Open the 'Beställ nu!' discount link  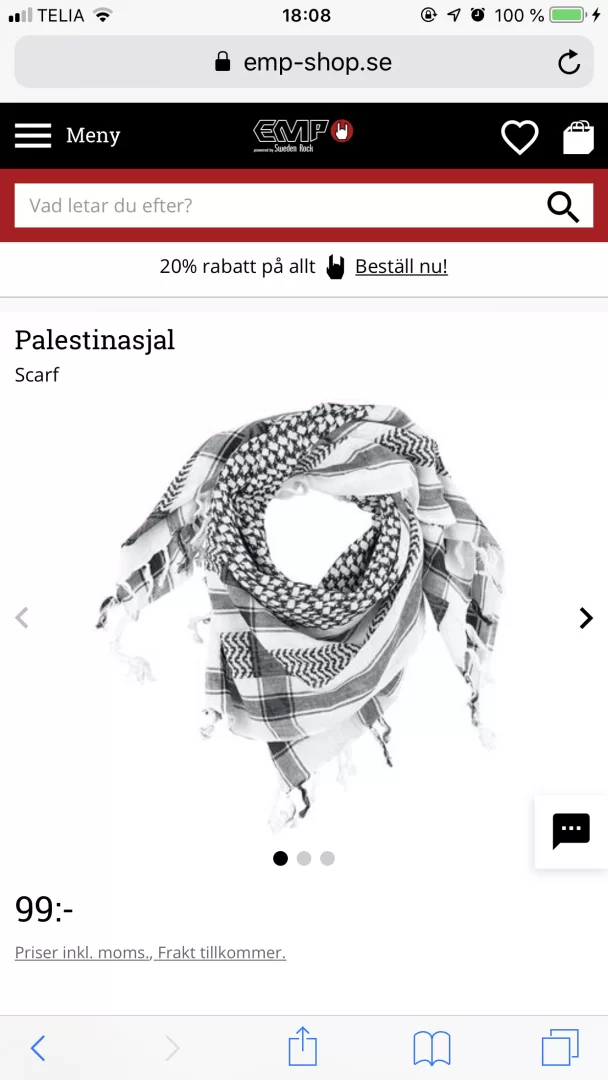(401, 267)
